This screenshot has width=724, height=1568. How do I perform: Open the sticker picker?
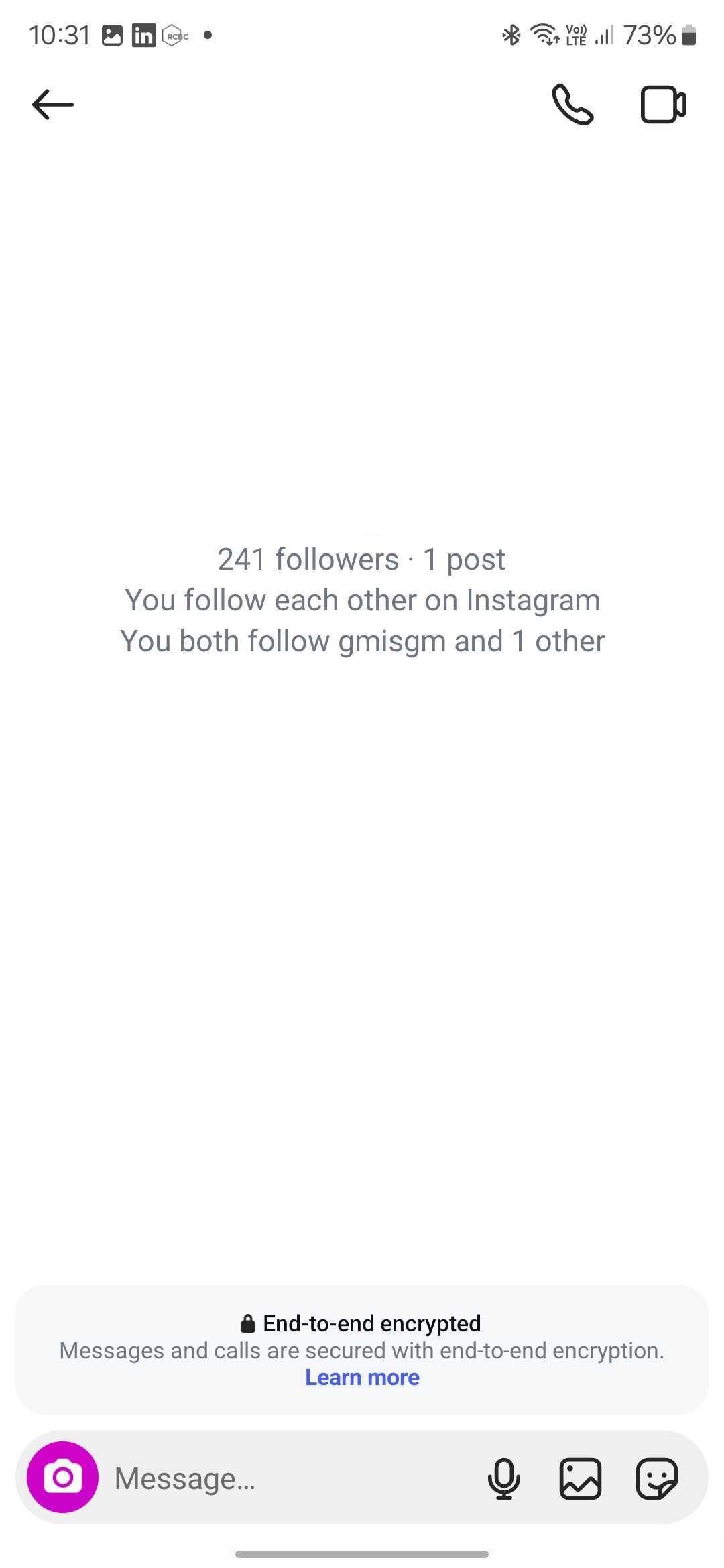656,1478
